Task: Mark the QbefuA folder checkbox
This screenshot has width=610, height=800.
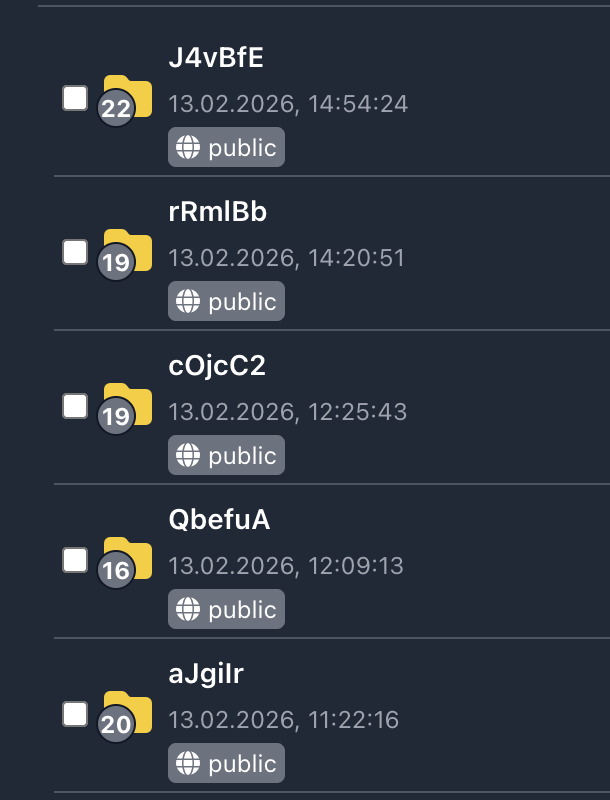Action: pyautogui.click(x=75, y=560)
